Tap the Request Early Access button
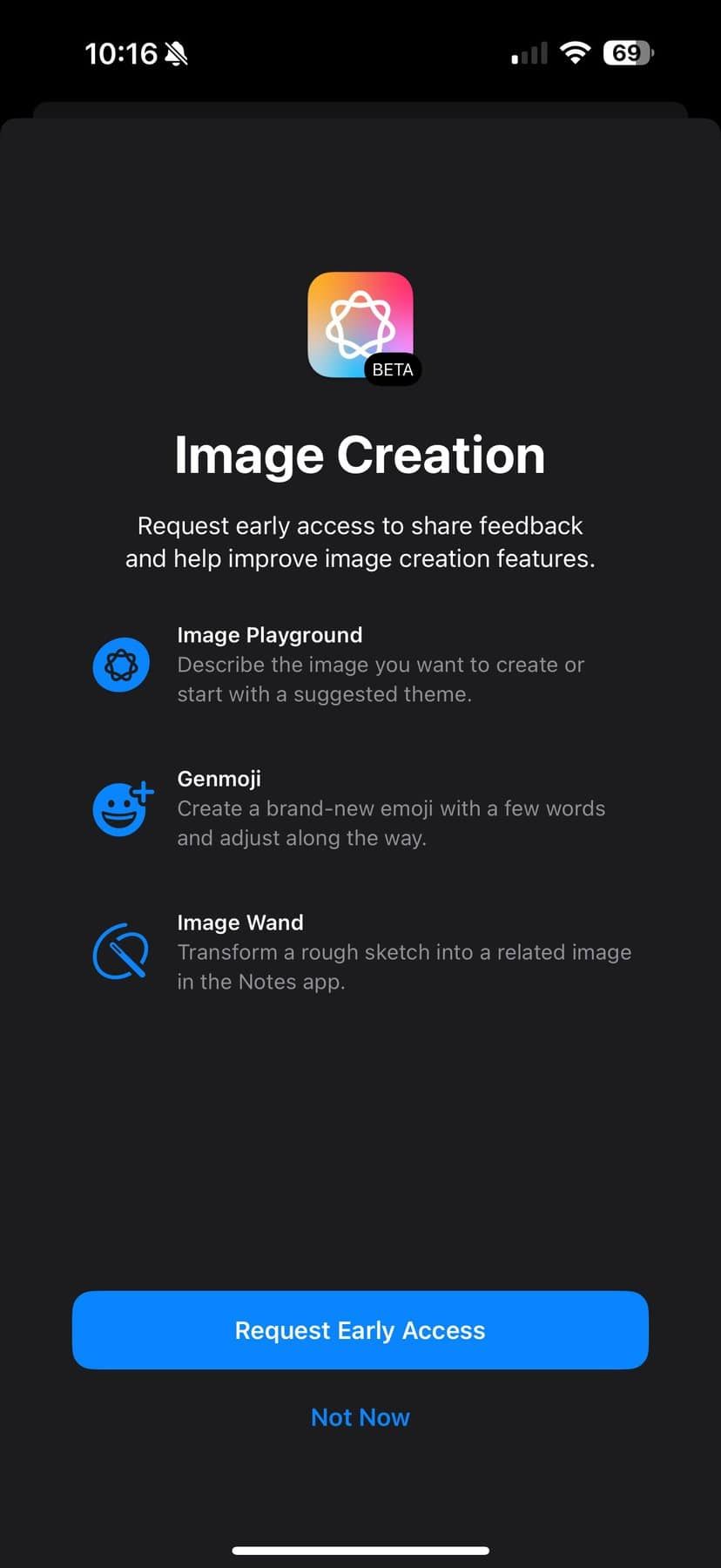Screen dimensions: 721x1568 click(x=360, y=1330)
